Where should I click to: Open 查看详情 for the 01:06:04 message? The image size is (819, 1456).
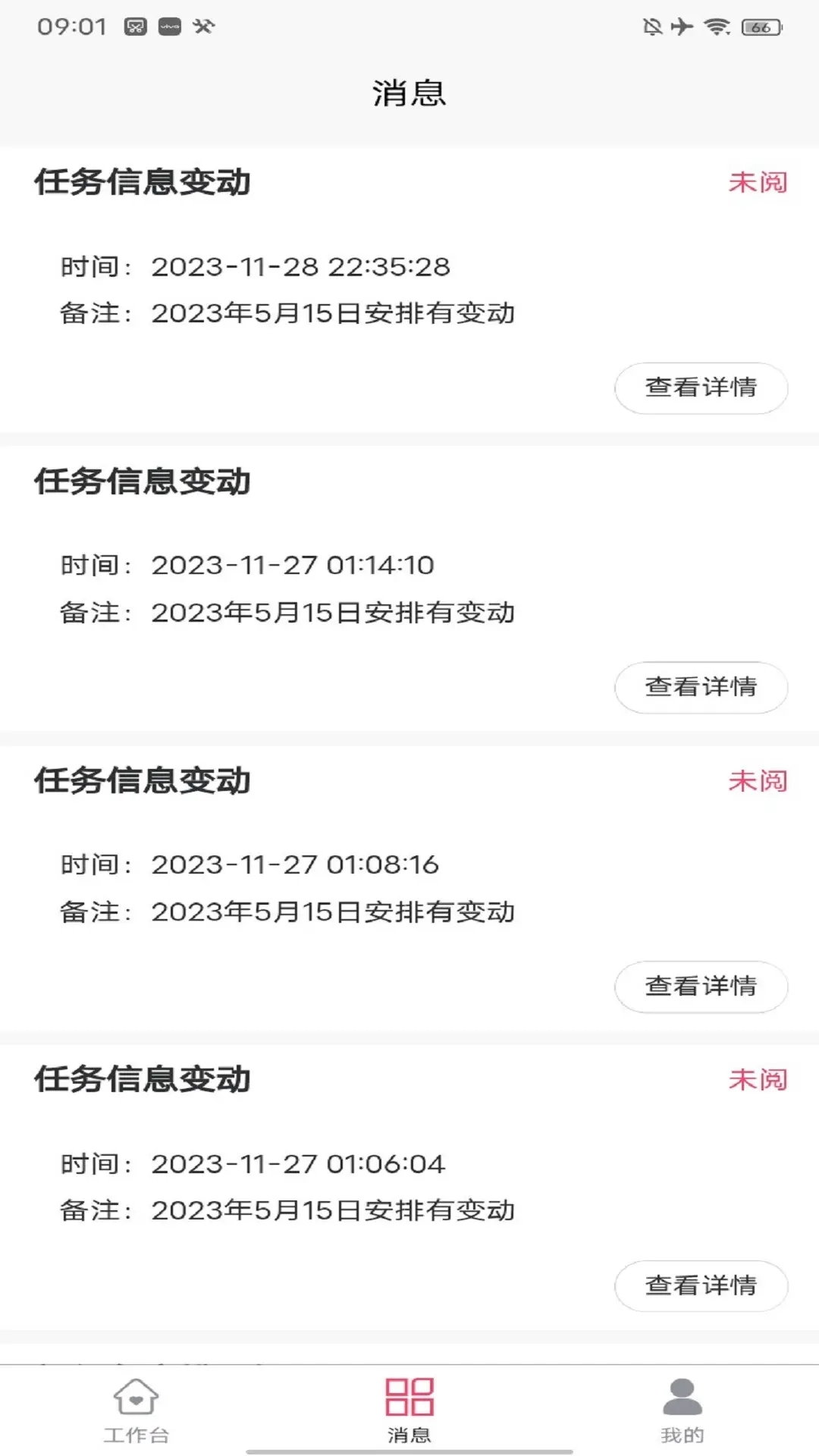[700, 1286]
